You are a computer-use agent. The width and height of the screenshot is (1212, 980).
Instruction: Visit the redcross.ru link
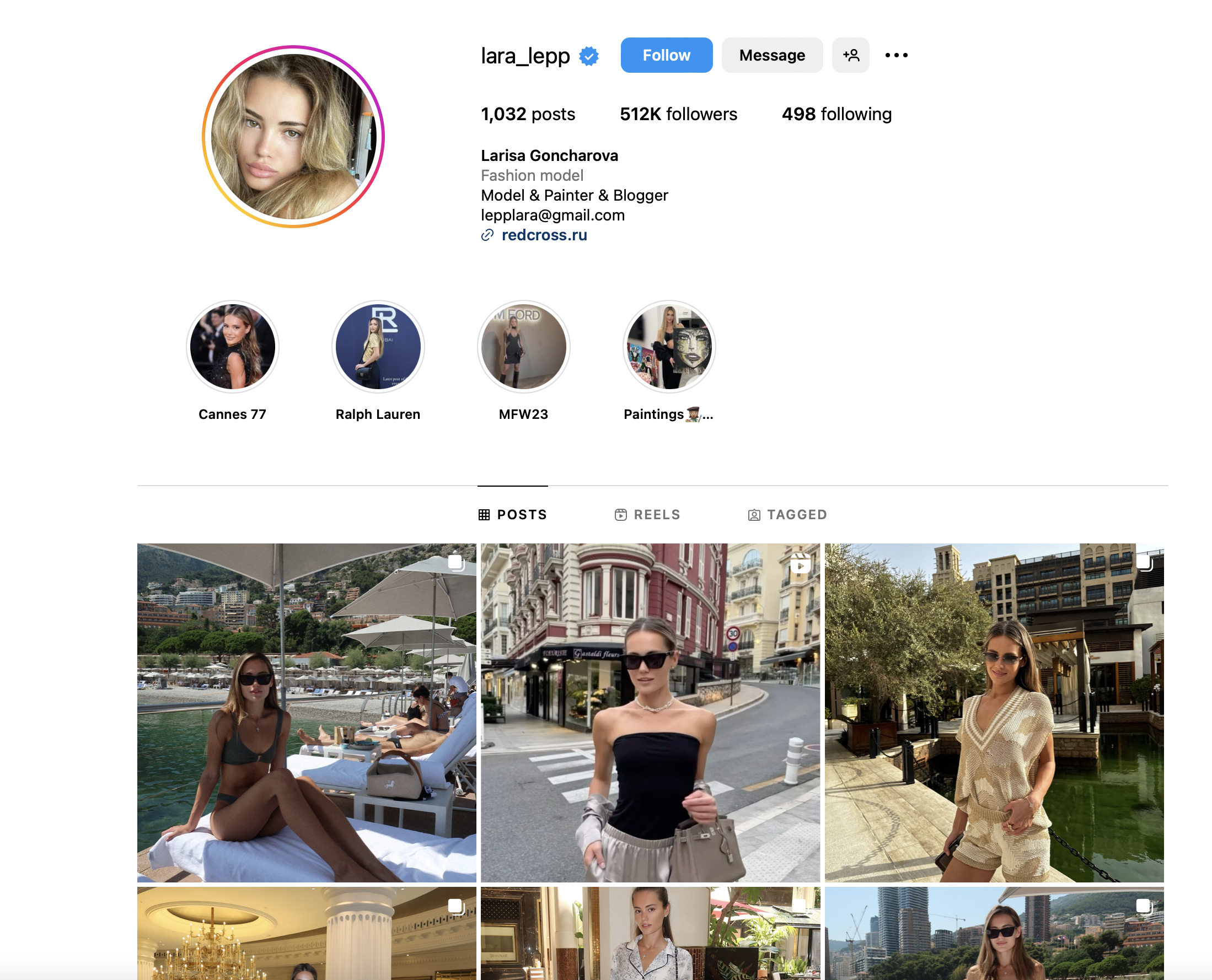(x=544, y=235)
